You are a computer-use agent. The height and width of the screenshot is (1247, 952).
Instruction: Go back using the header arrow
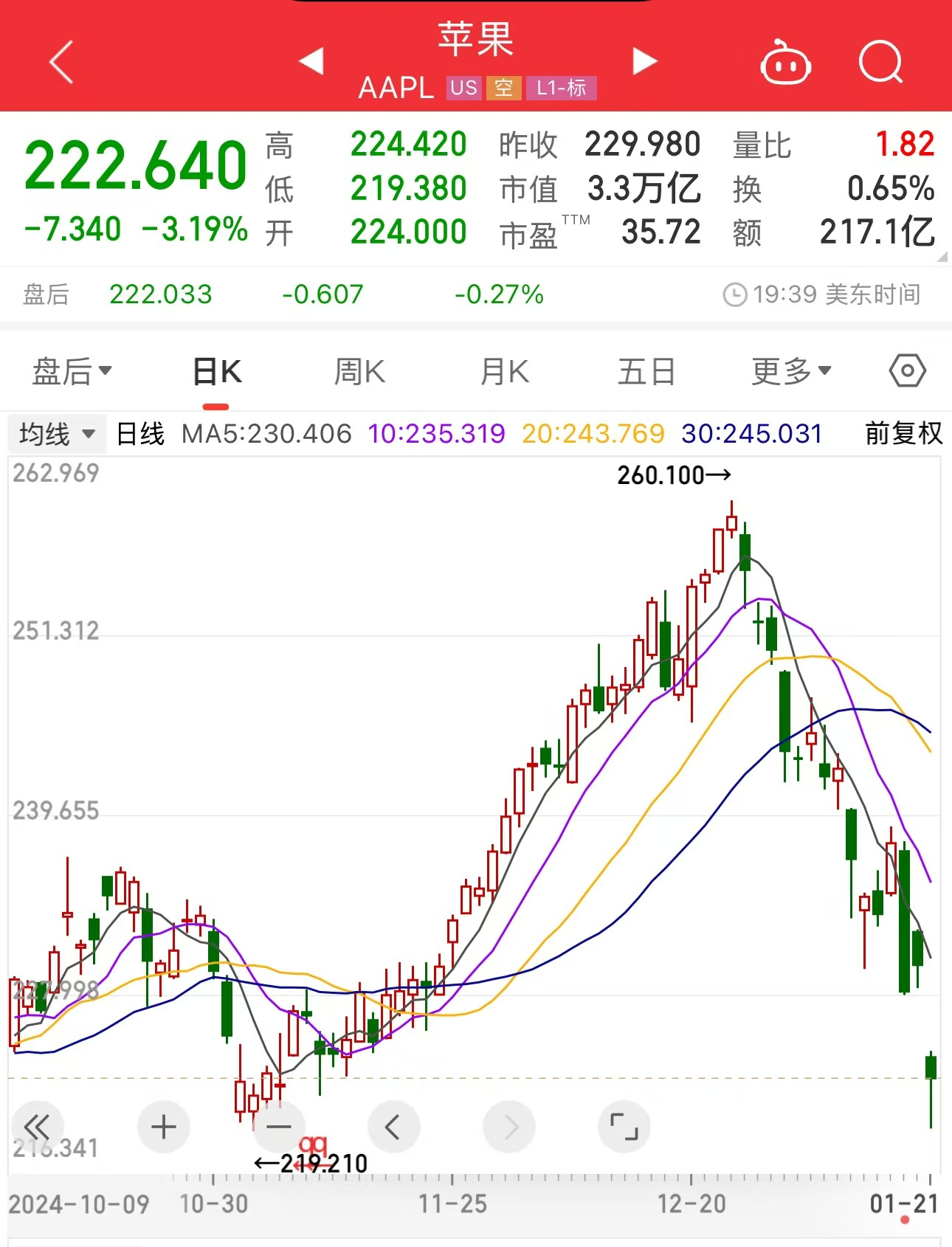point(62,62)
